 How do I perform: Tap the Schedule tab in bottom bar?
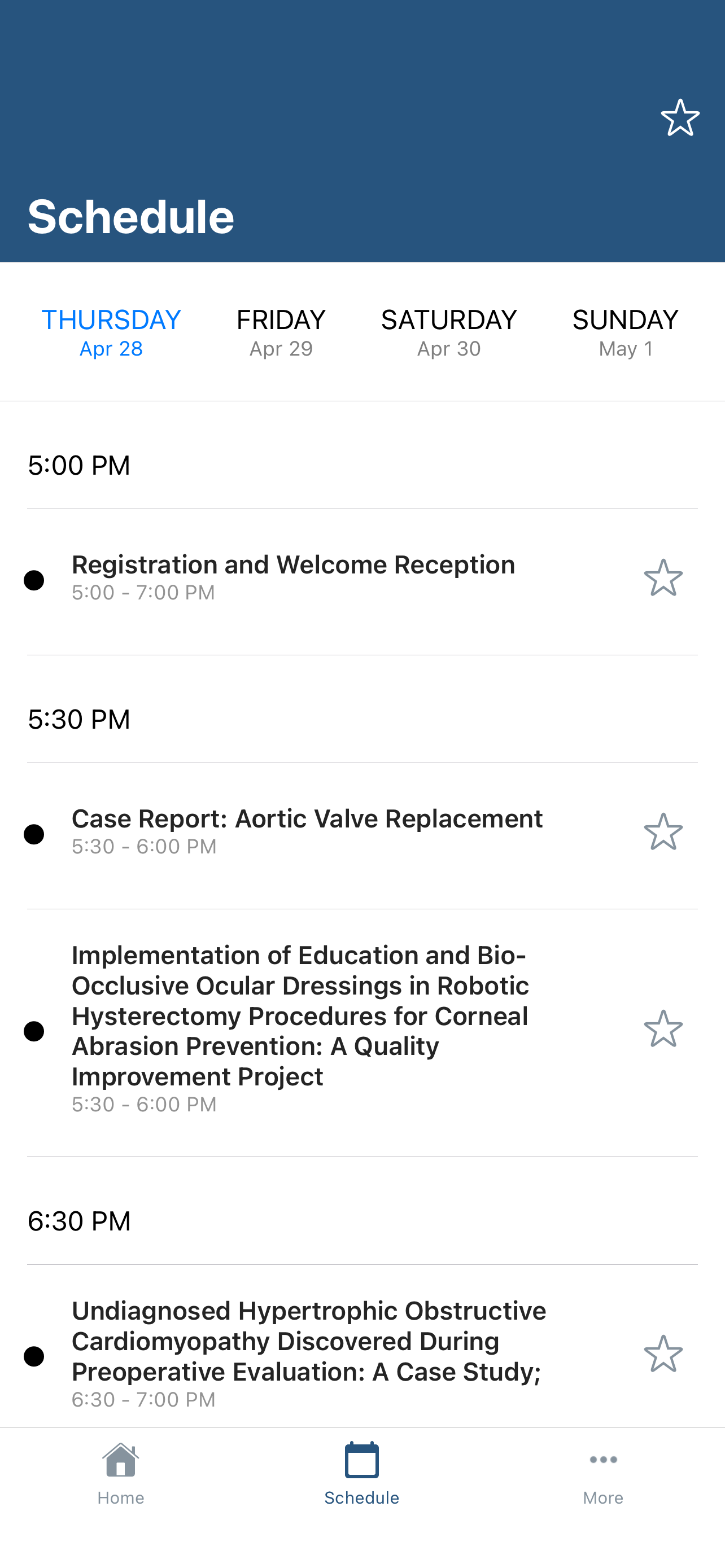pos(361,1474)
